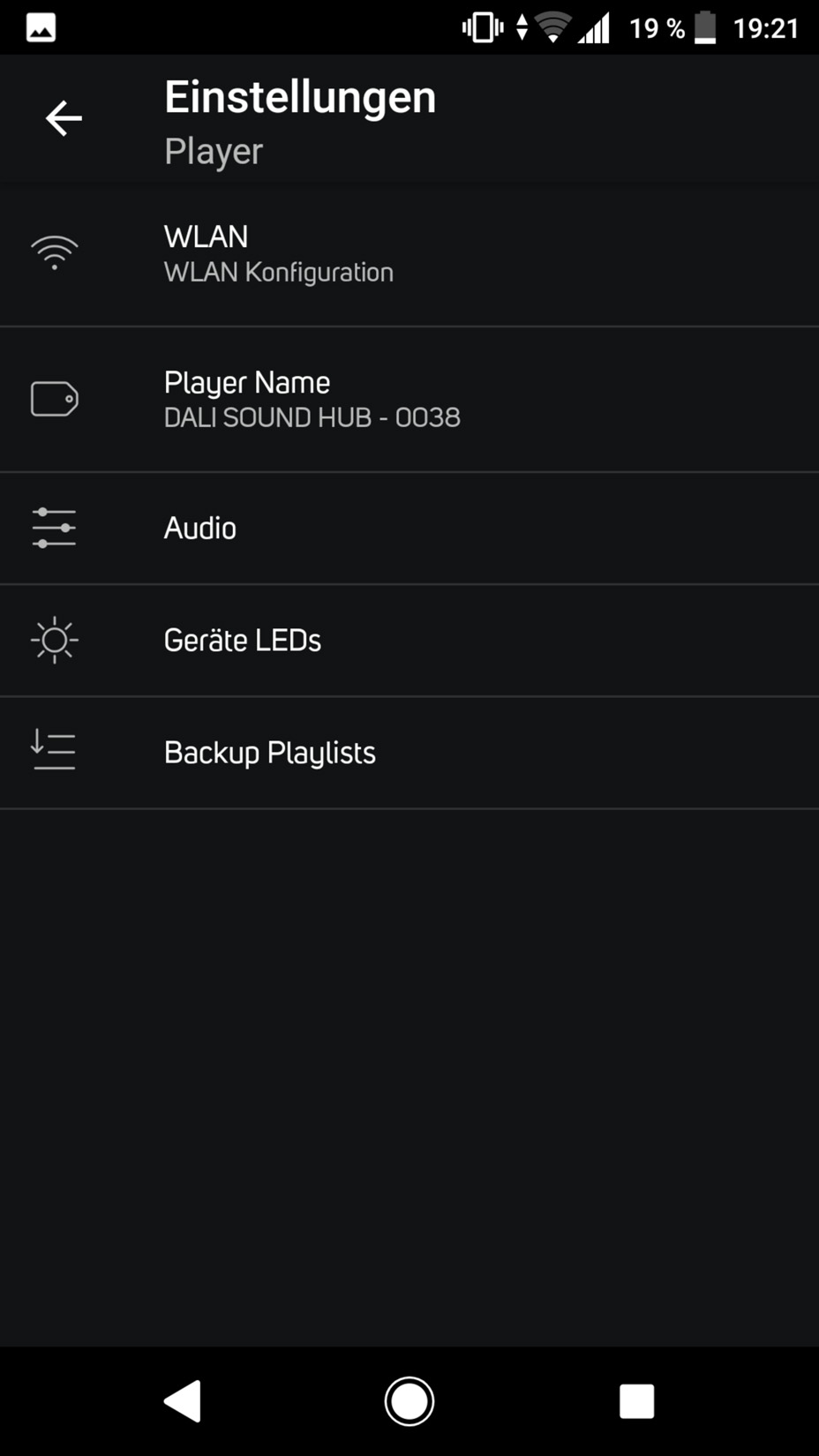Tap the system home button
The height and width of the screenshot is (1456, 819).
[x=409, y=1400]
